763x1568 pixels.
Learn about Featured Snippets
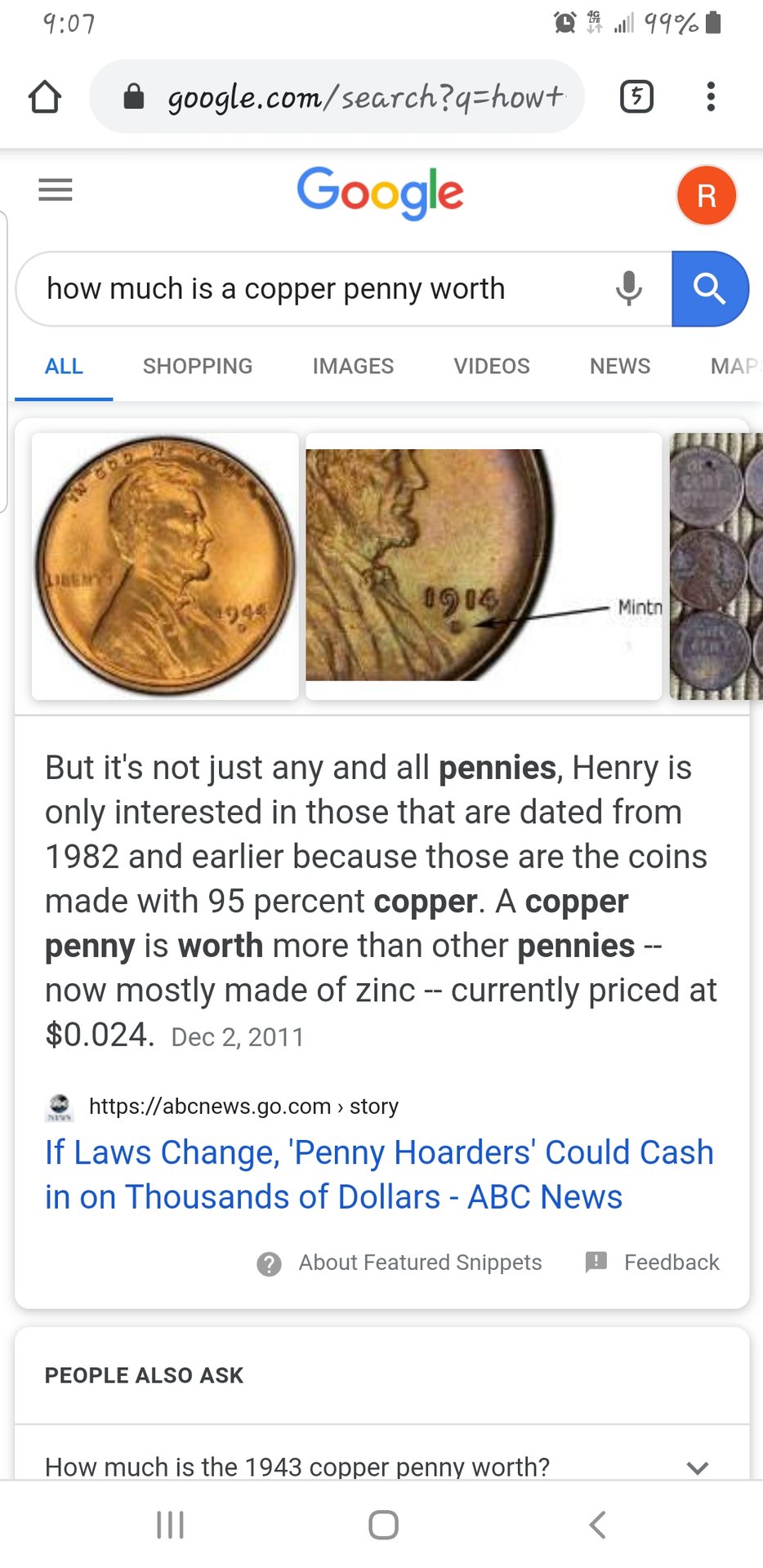click(x=419, y=1263)
